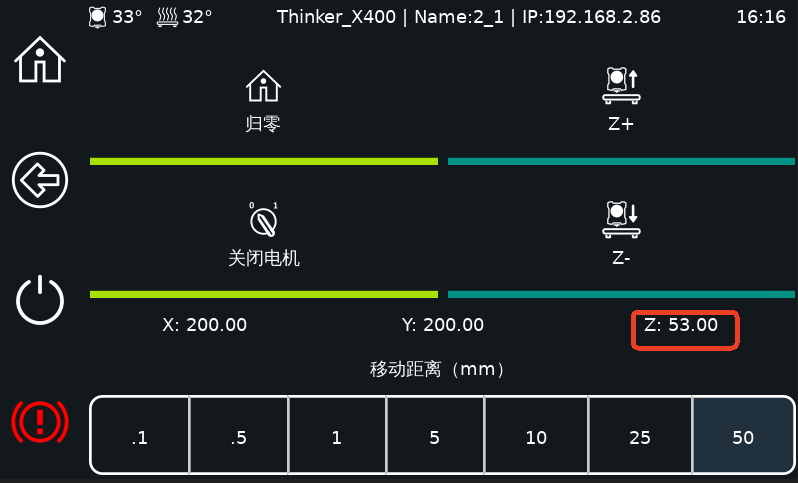Choose 1 mm move distance
This screenshot has width=798, height=483.
click(x=336, y=436)
